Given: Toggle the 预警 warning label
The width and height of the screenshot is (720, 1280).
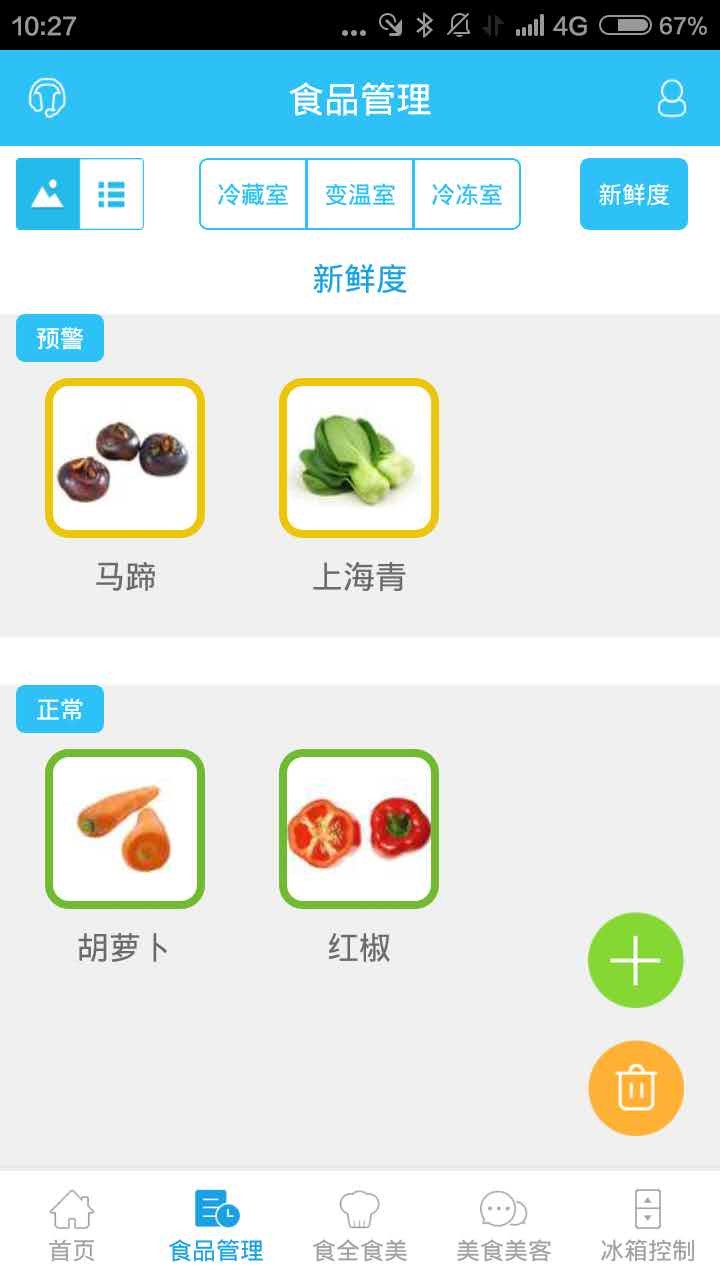Looking at the screenshot, I should point(59,337).
